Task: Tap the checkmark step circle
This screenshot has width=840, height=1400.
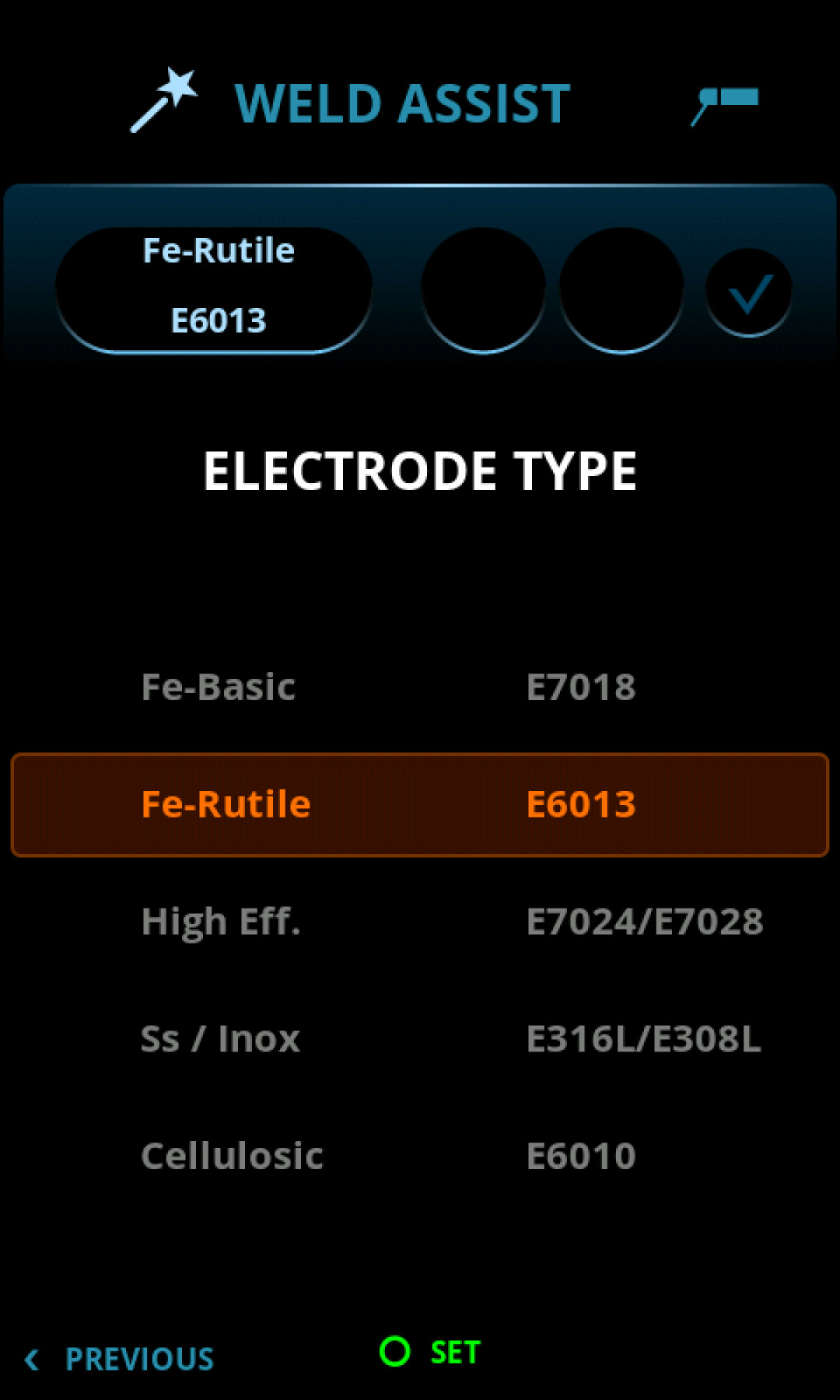Action: point(749,292)
